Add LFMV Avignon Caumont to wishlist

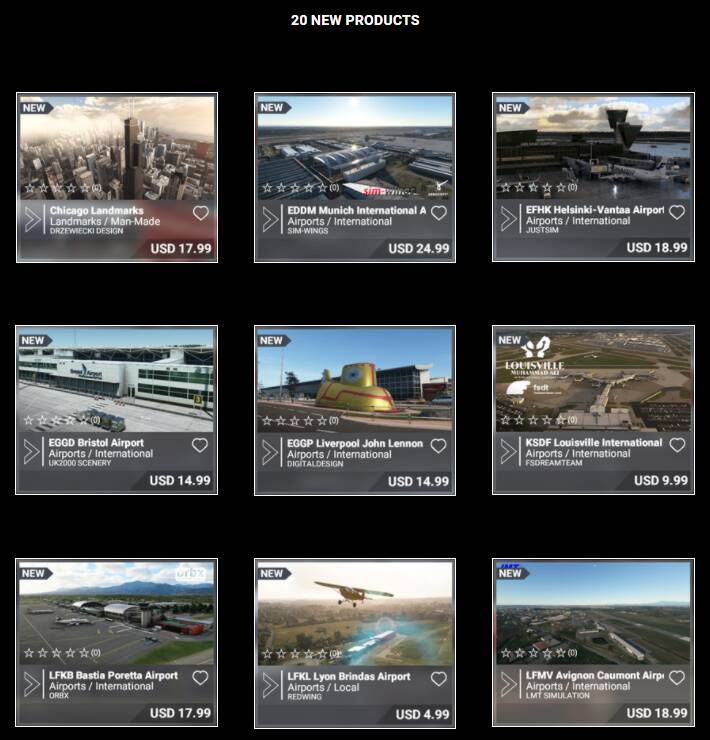(677, 678)
